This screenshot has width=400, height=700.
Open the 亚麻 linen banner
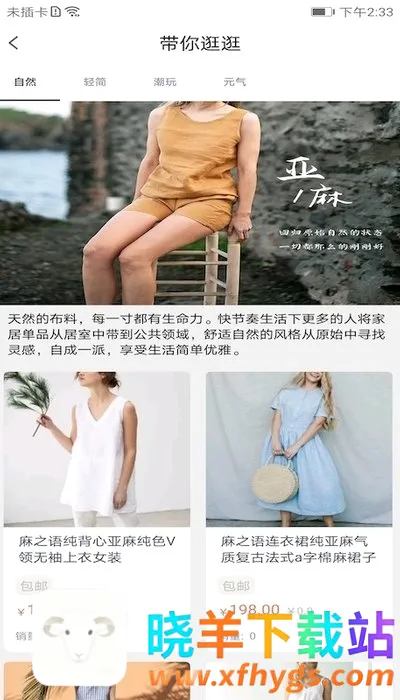pyautogui.click(x=200, y=203)
